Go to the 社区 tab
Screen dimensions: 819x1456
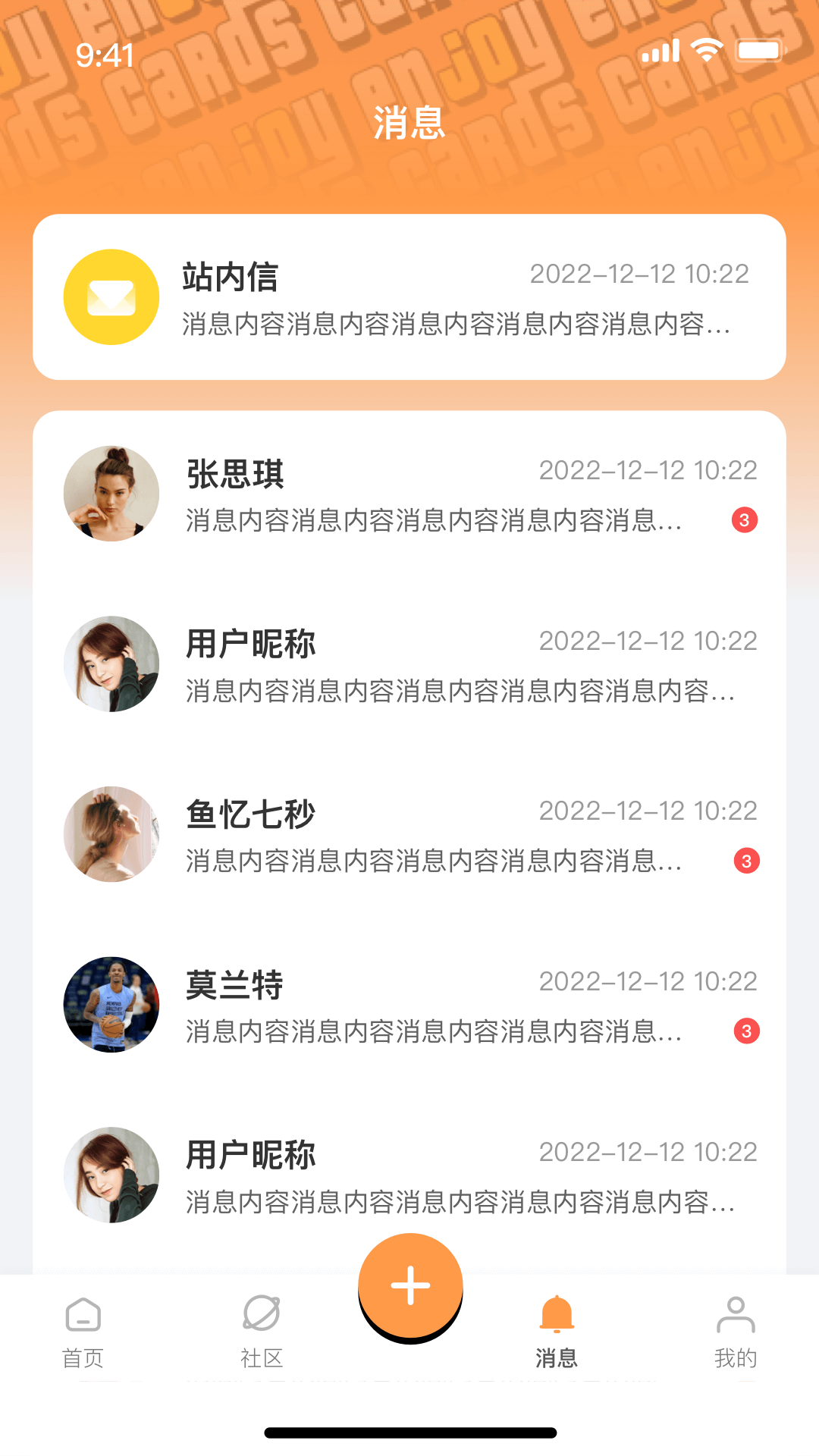tap(262, 1332)
